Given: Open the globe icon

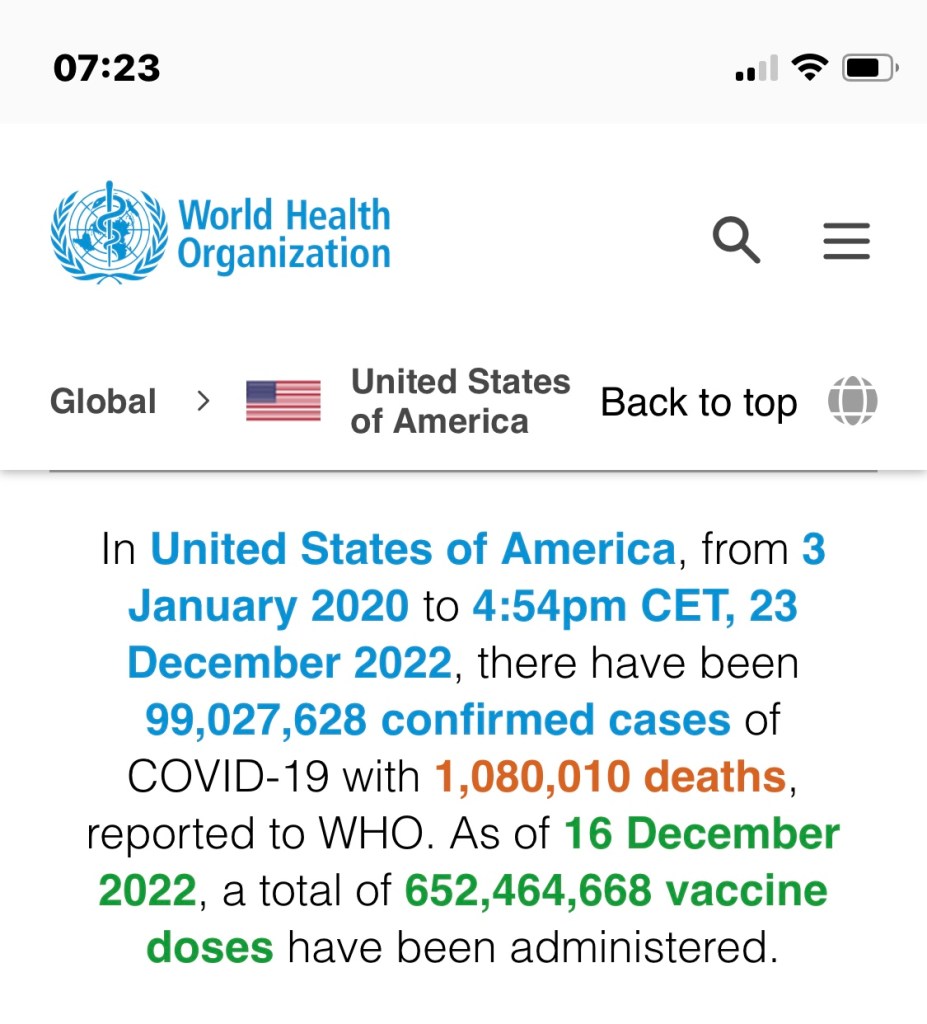Looking at the screenshot, I should click(x=852, y=401).
